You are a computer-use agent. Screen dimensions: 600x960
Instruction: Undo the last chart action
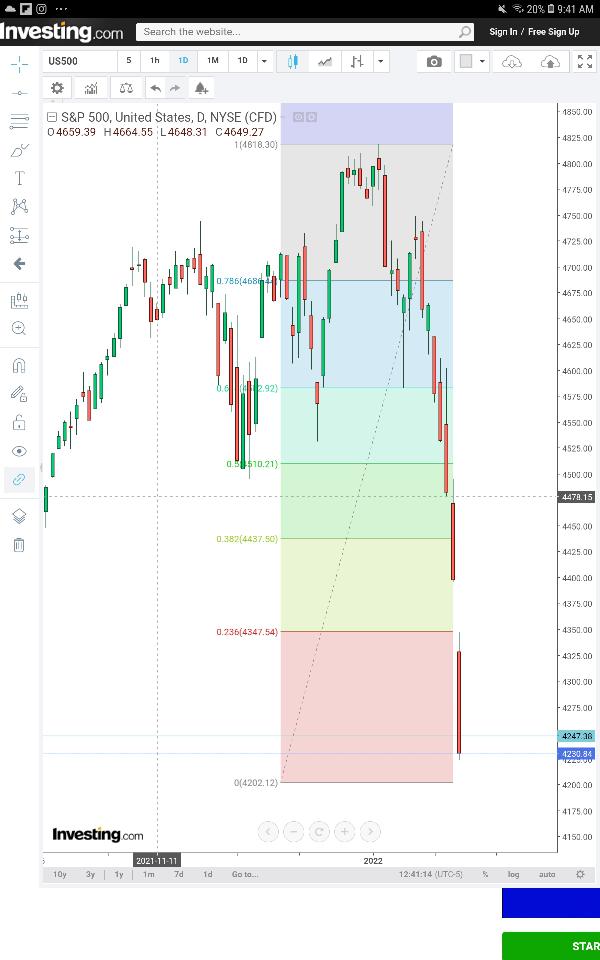(x=155, y=88)
